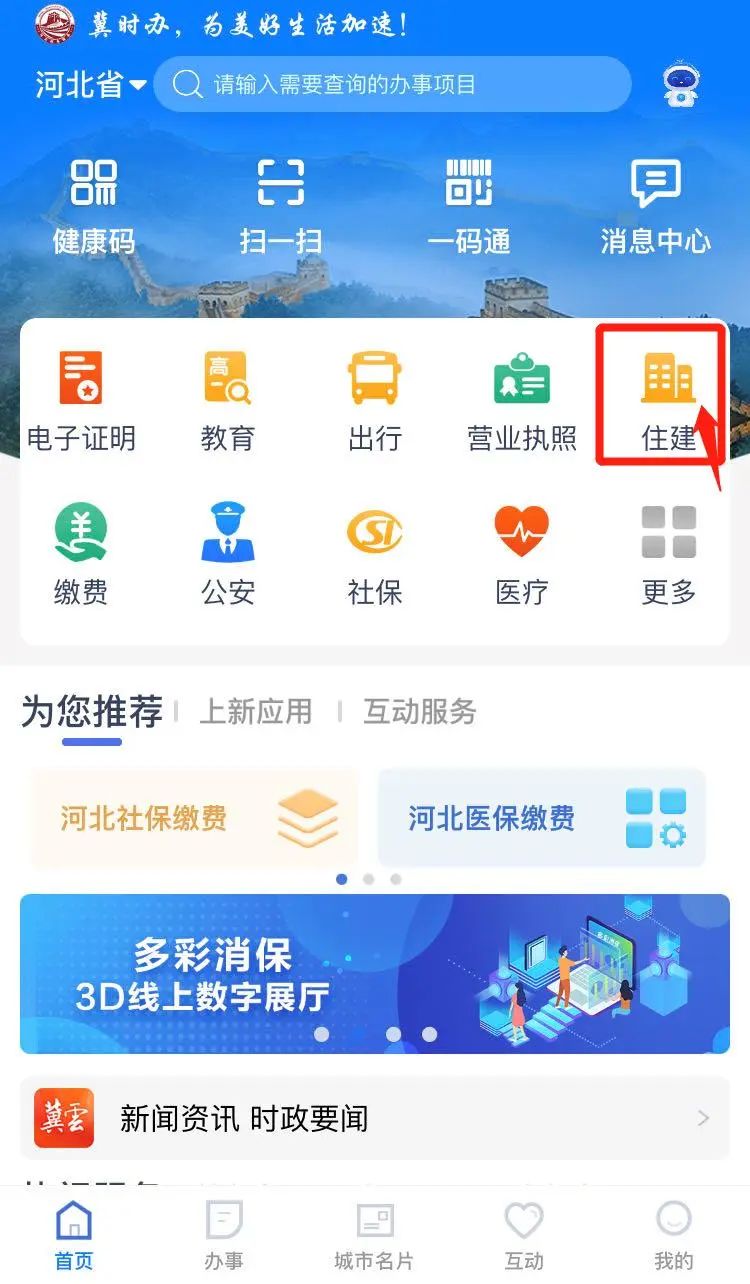Switch to the 办事 bottom tab

pyautogui.click(x=223, y=1236)
